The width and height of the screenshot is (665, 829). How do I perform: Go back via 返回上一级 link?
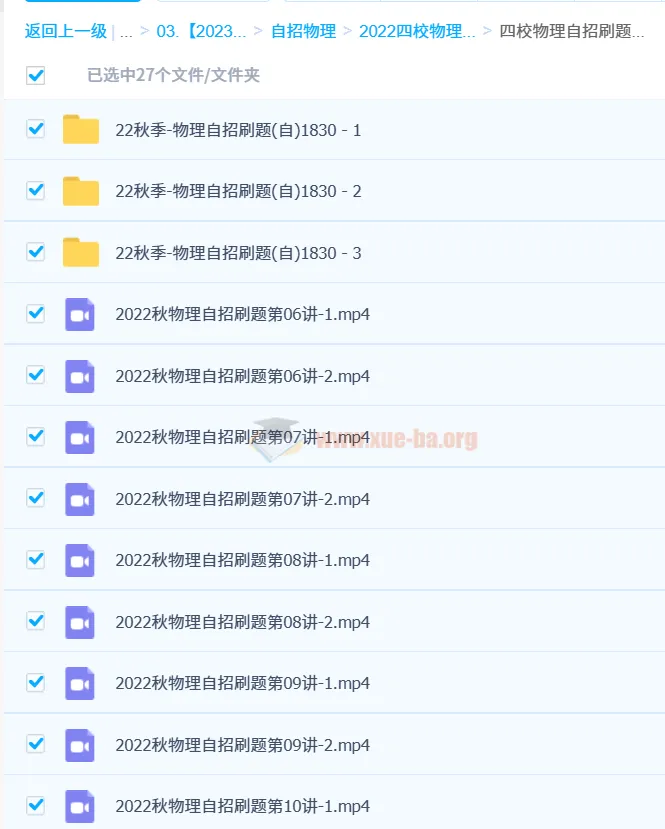65,31
